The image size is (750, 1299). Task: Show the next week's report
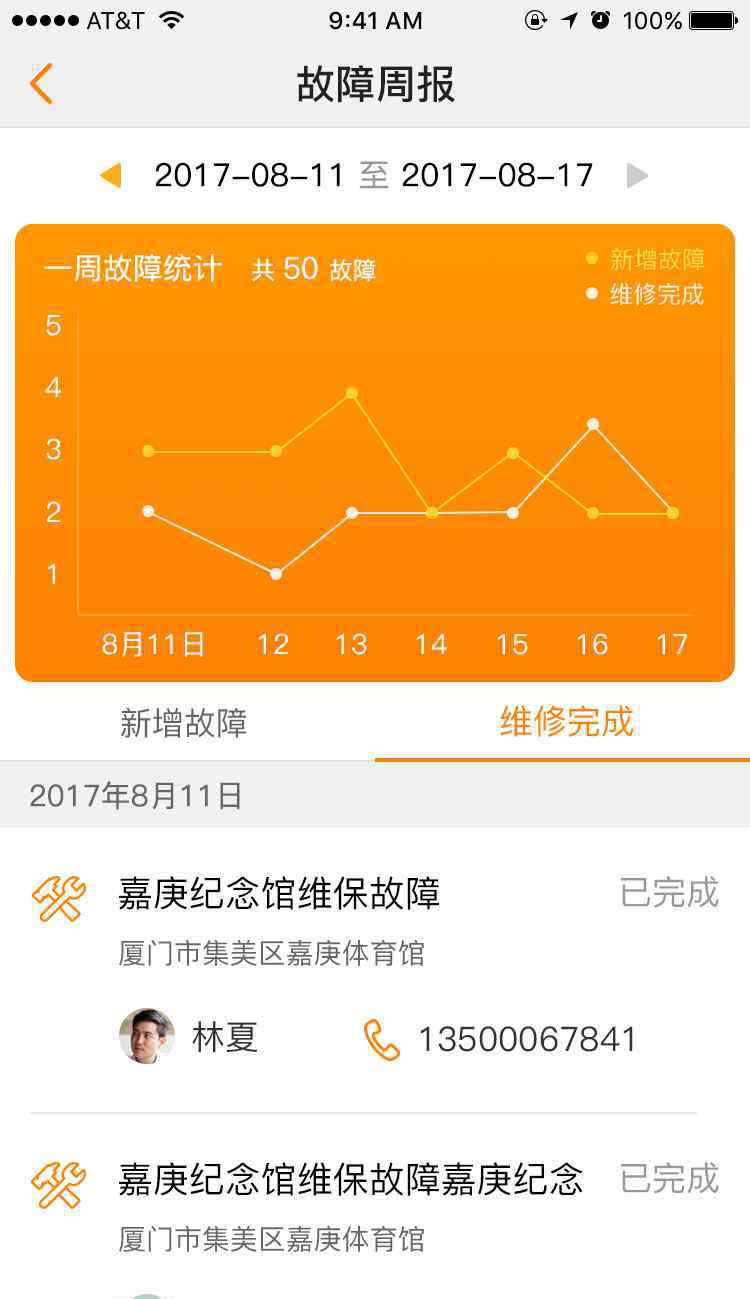click(x=637, y=176)
